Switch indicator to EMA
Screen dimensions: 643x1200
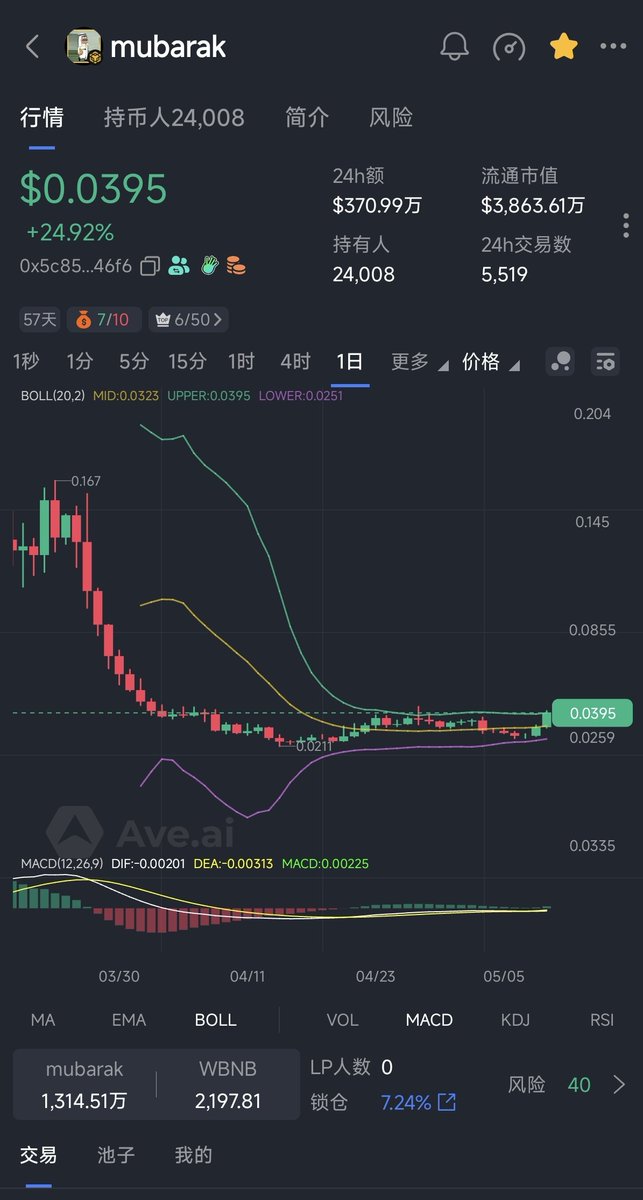pyautogui.click(x=128, y=1020)
